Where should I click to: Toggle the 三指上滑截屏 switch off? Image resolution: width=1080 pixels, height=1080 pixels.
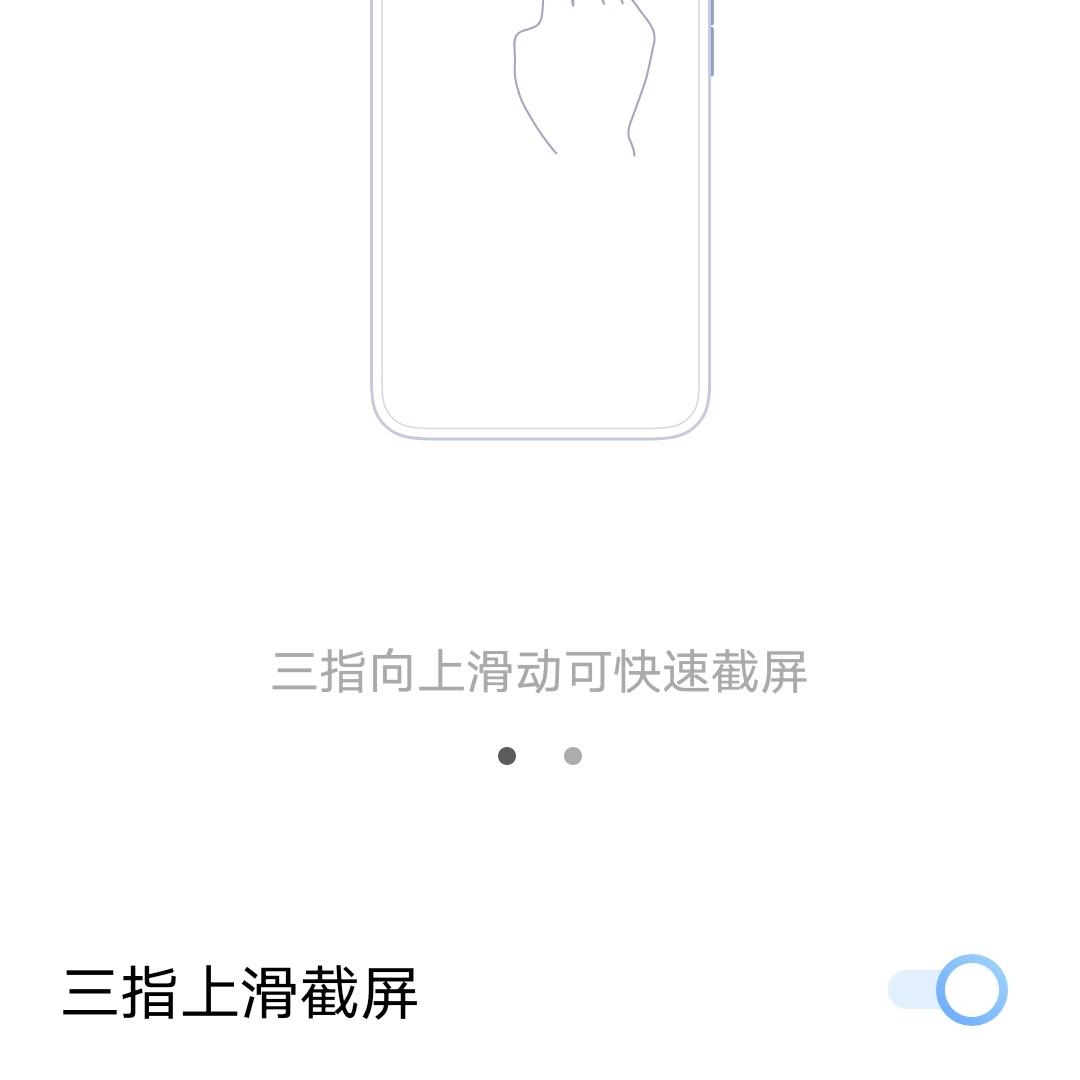(x=948, y=990)
